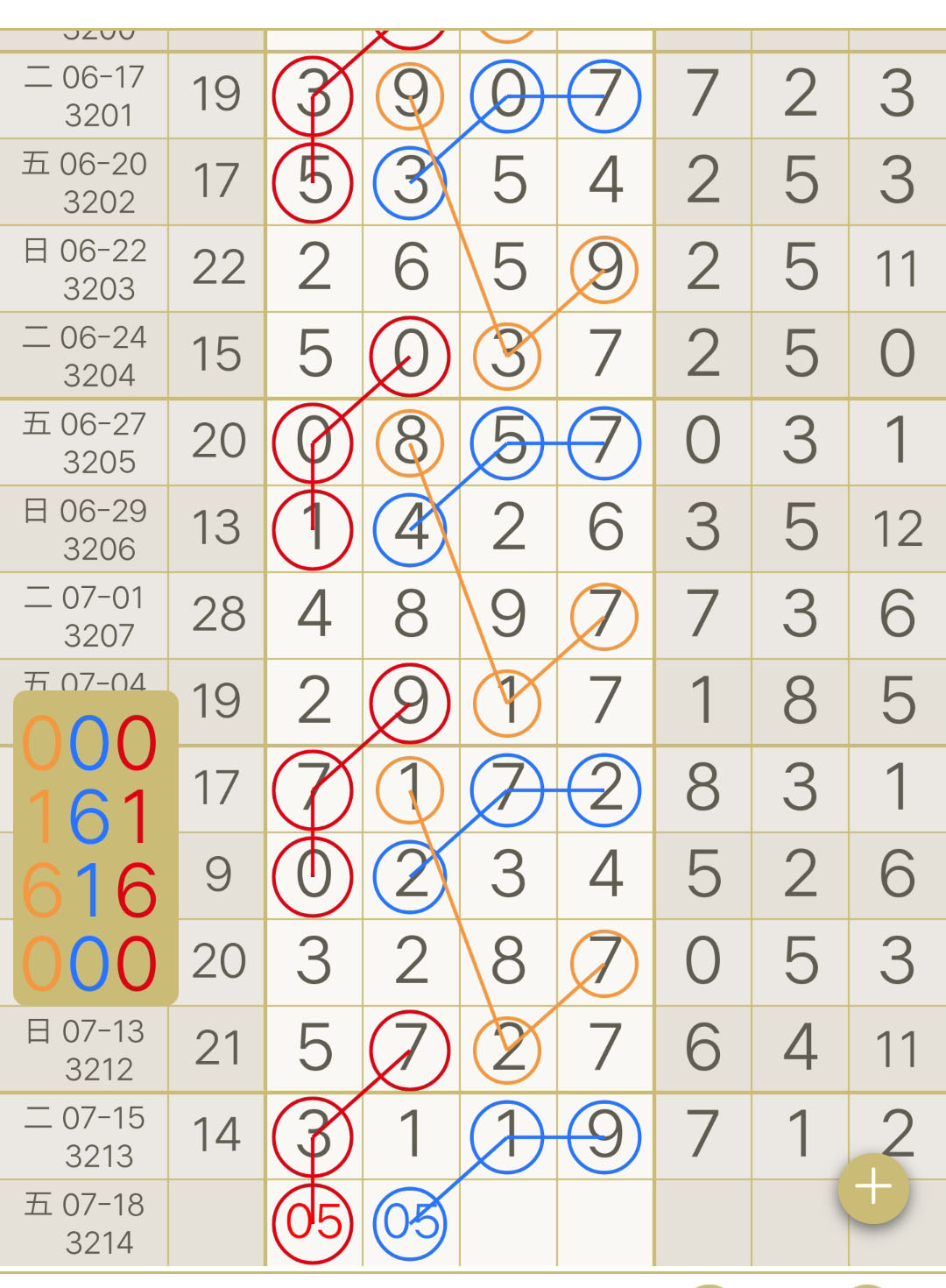
Task: Tap the floating plus button
Action: tap(873, 1188)
